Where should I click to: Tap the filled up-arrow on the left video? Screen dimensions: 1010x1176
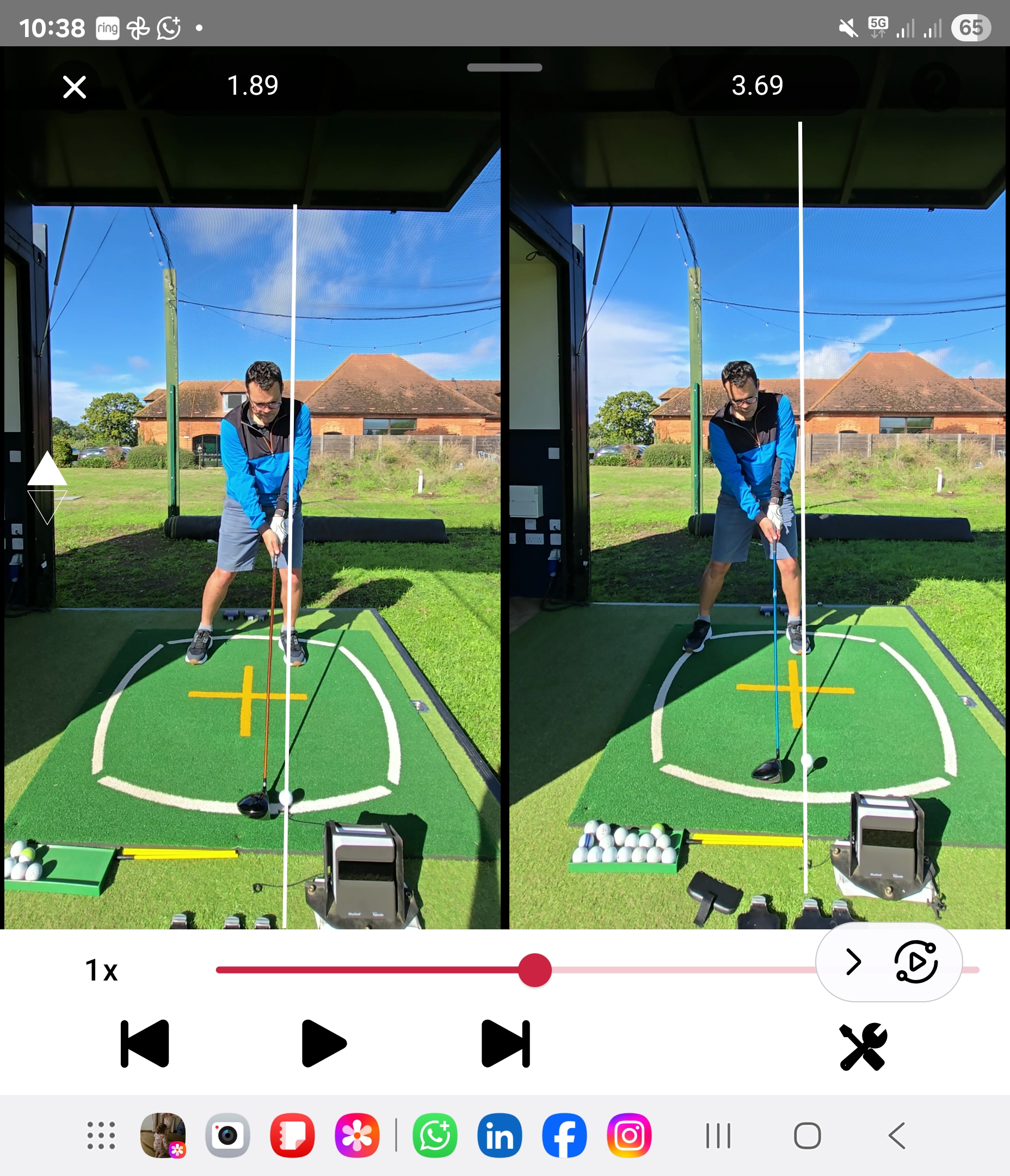(x=47, y=470)
